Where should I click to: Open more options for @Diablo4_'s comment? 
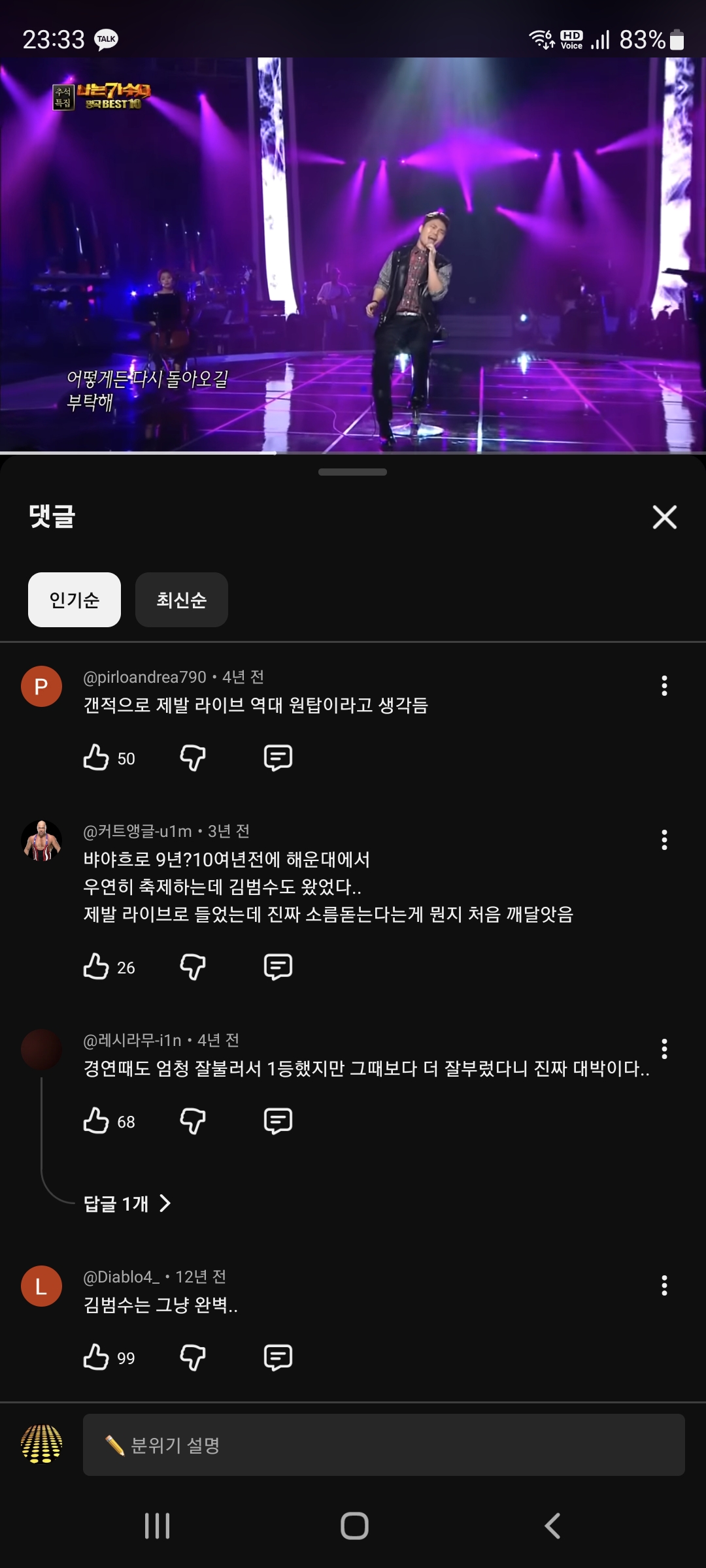(664, 1286)
